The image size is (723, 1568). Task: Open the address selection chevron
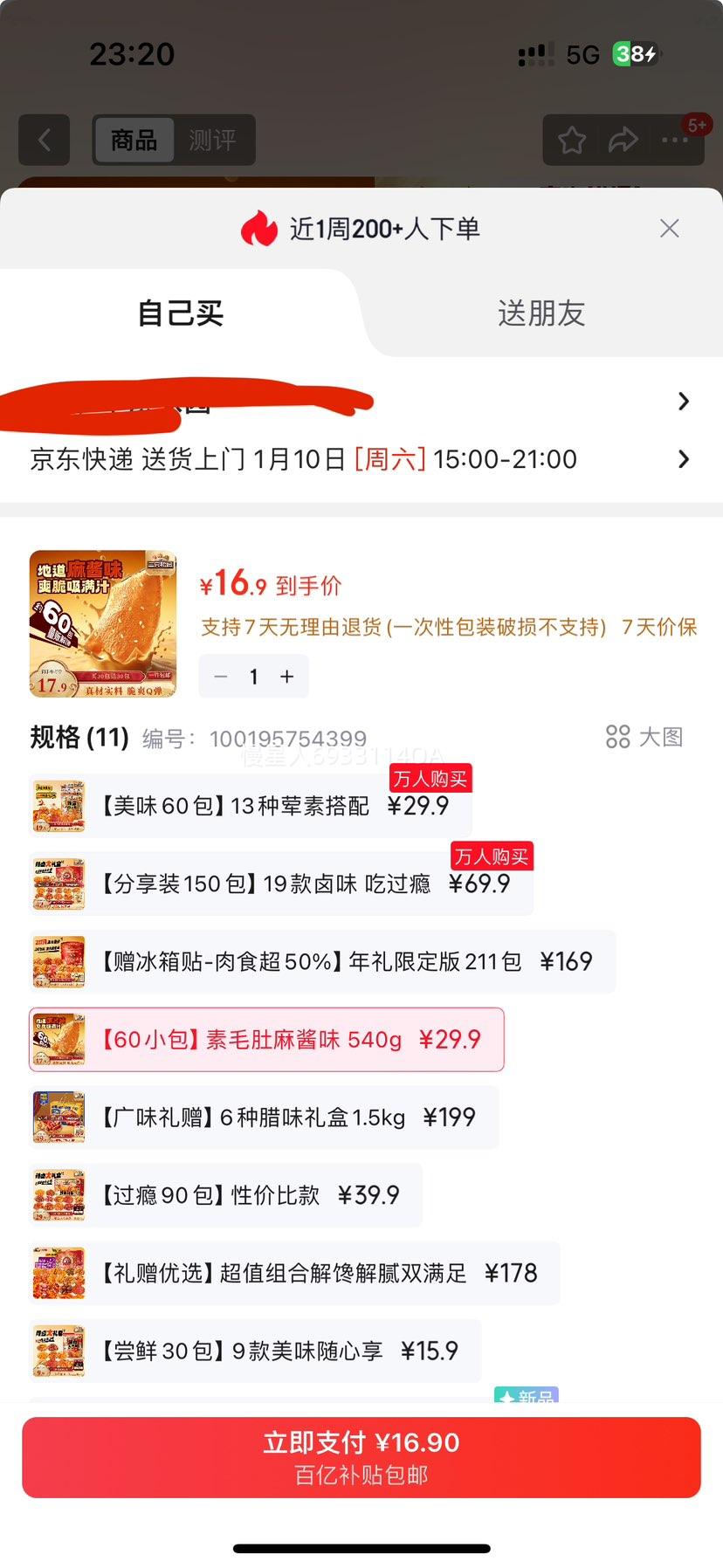click(684, 401)
